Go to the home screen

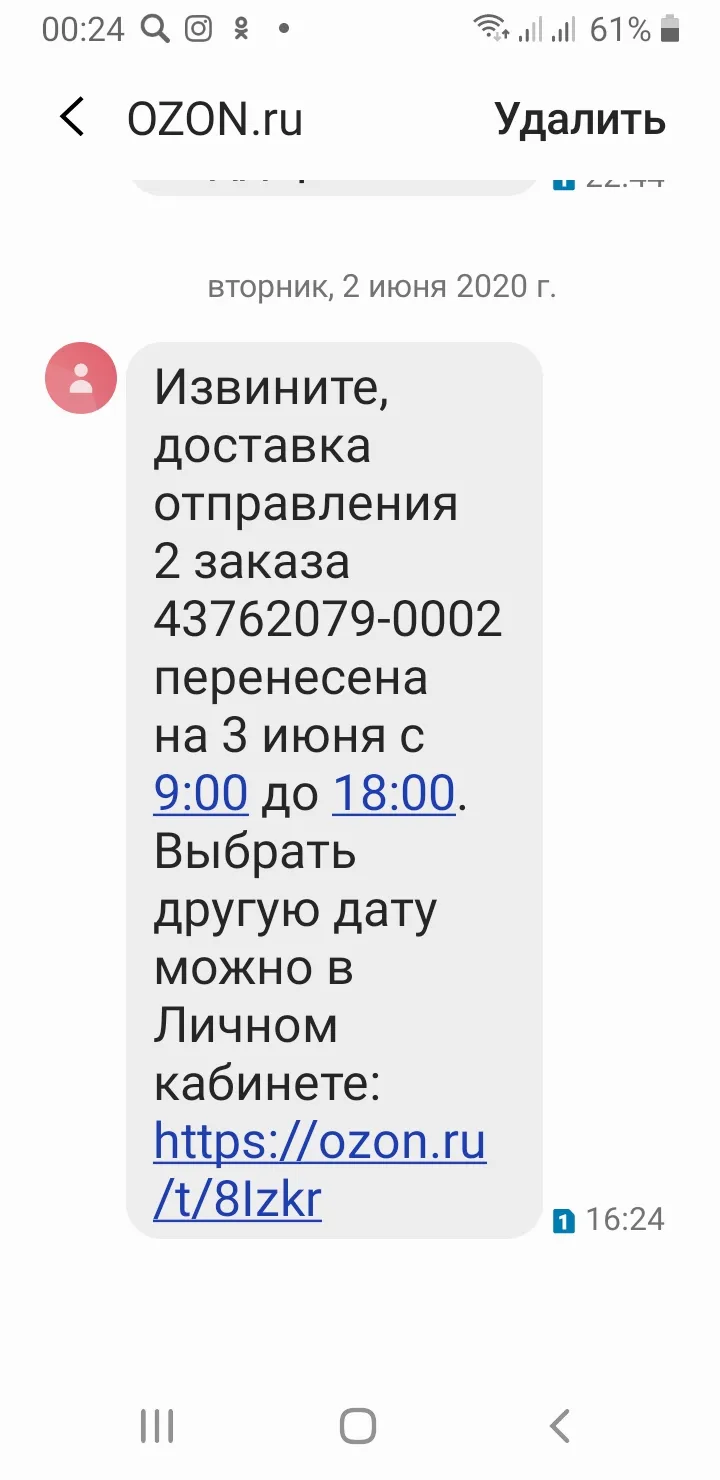[x=358, y=1425]
